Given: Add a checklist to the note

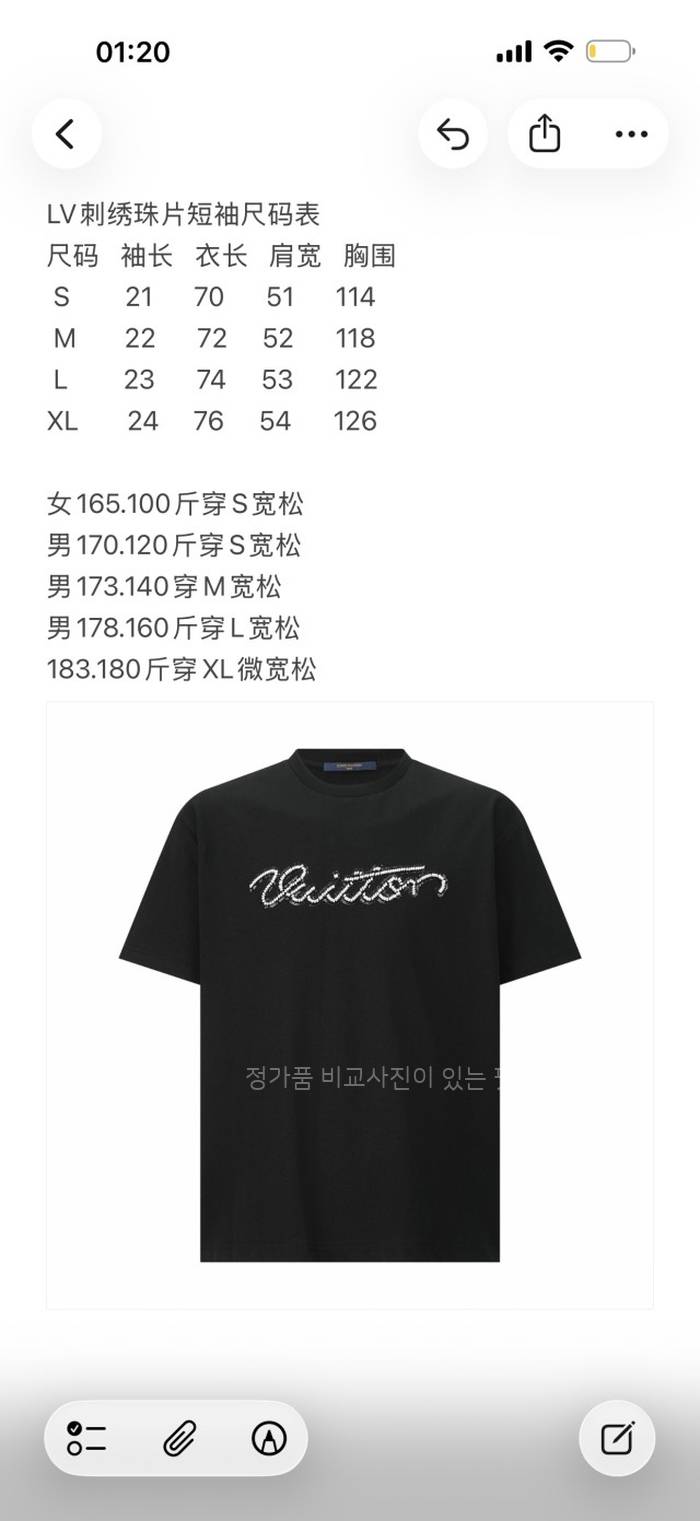Looking at the screenshot, I should coord(87,1438).
